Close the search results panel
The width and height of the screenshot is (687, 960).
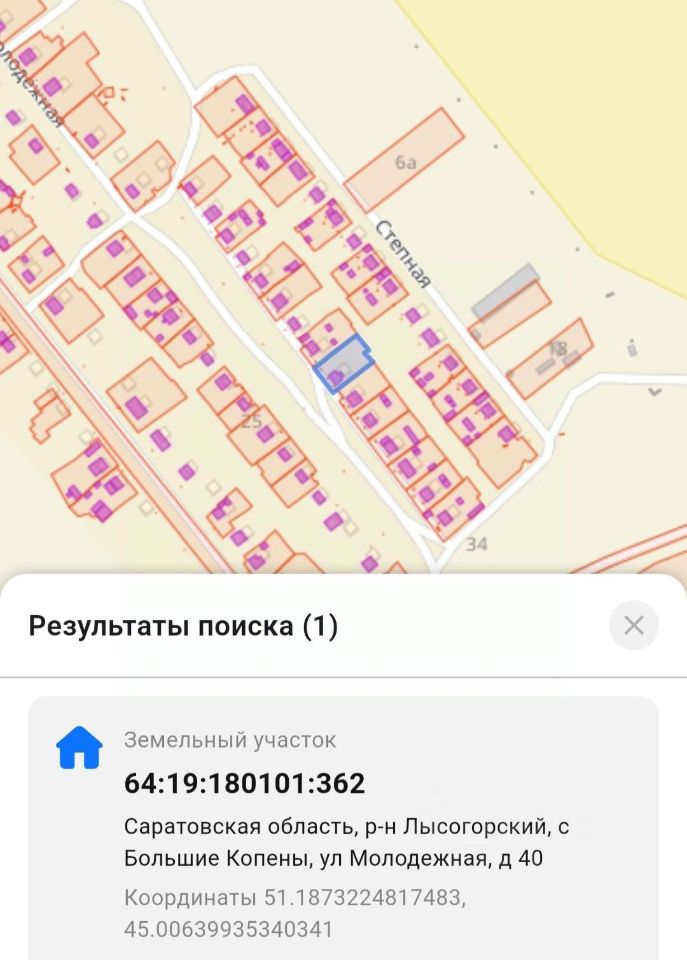(633, 626)
